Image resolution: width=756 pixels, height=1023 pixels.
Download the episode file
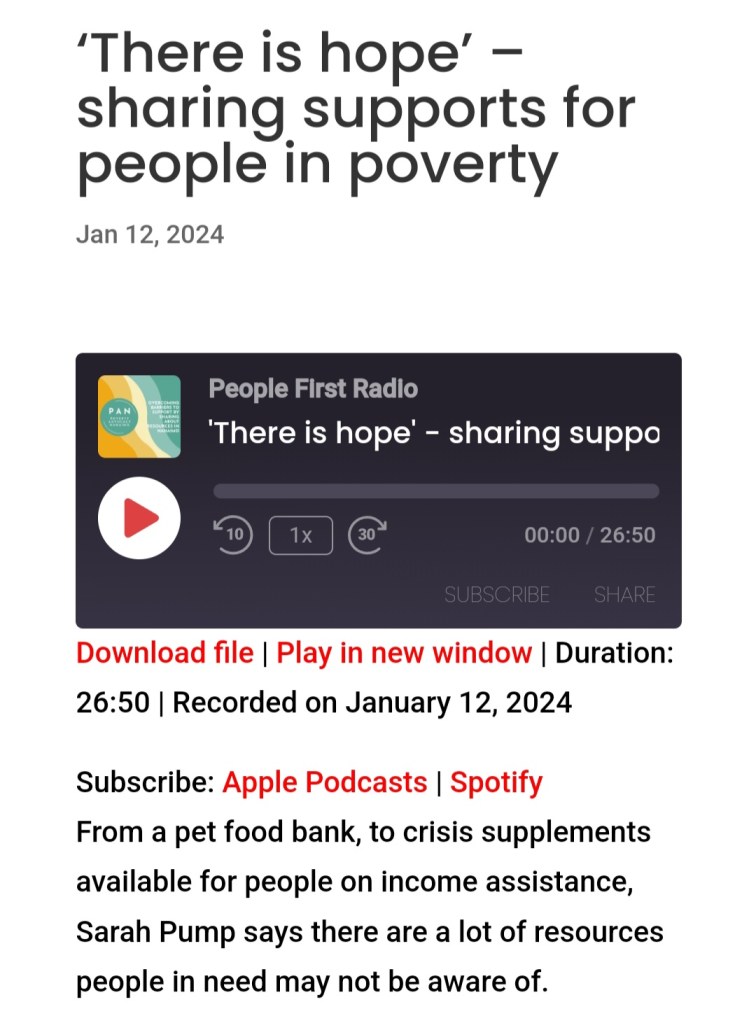tap(165, 653)
